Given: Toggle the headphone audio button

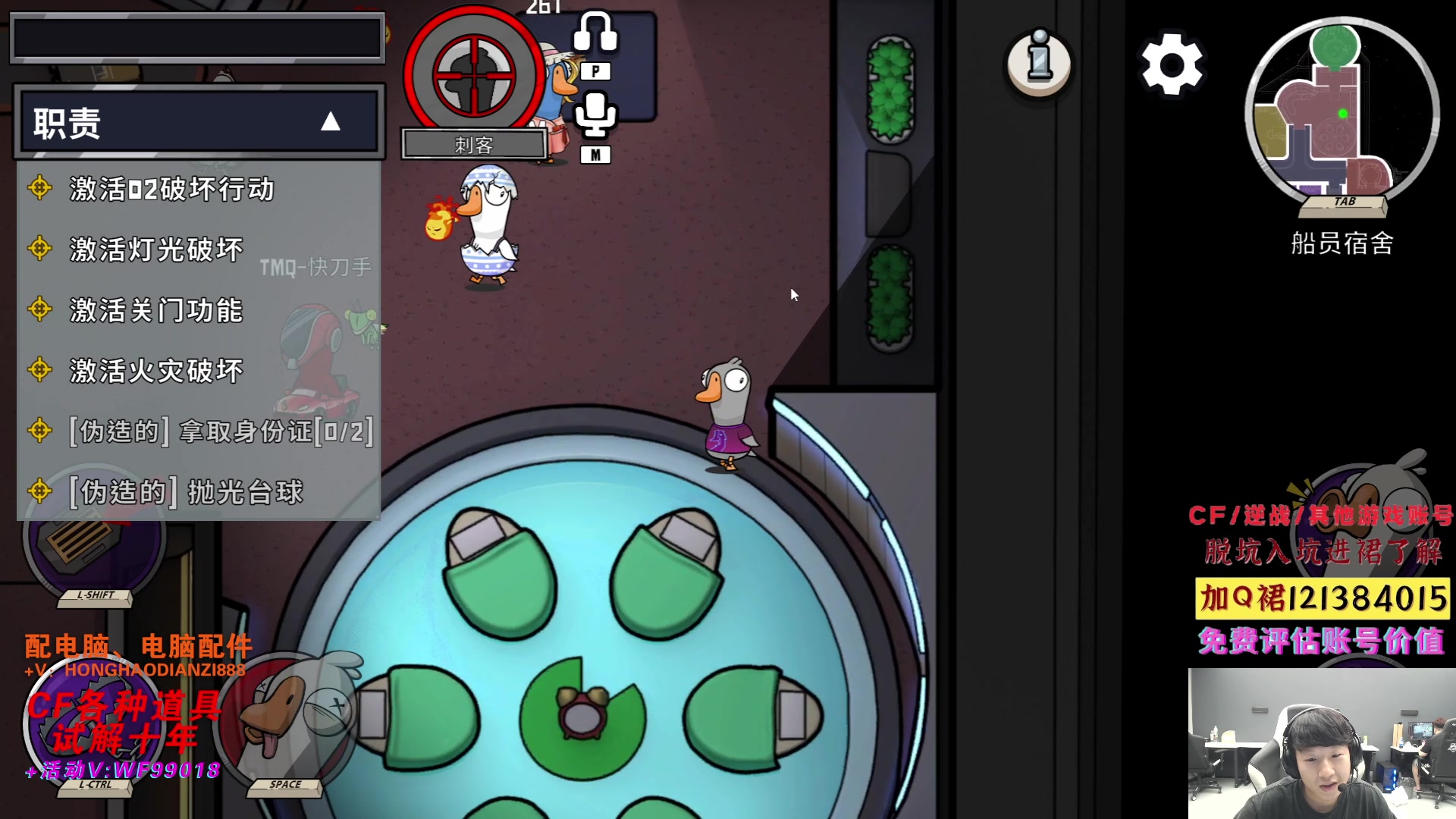Looking at the screenshot, I should coord(595,34).
